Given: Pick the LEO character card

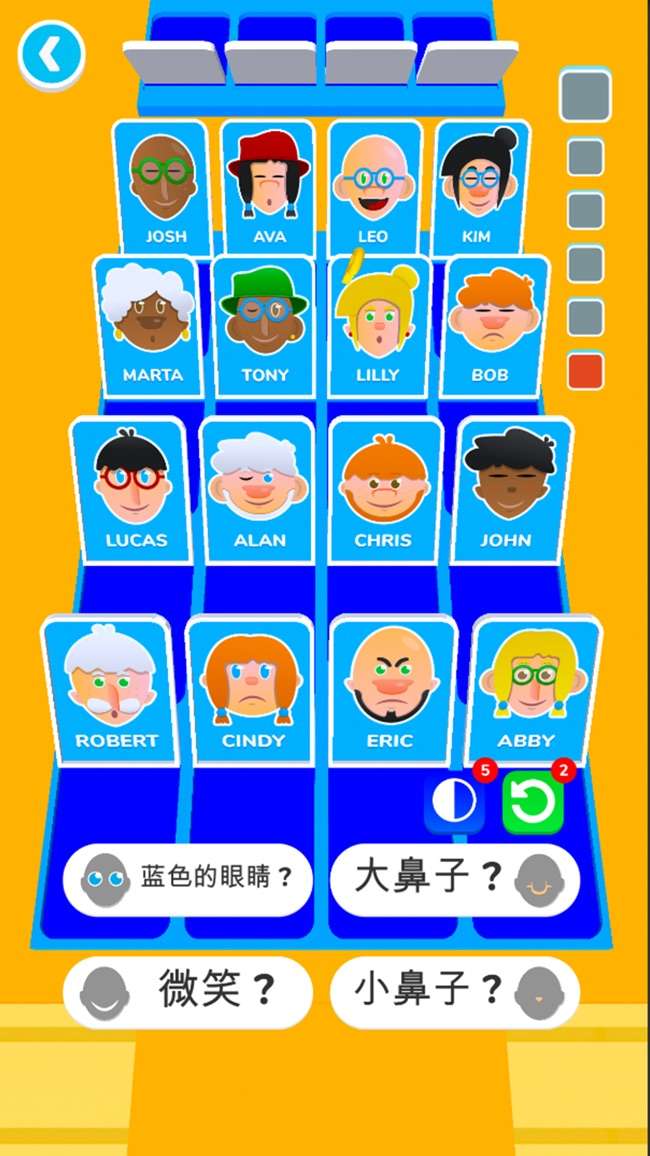Looking at the screenshot, I should [x=374, y=188].
